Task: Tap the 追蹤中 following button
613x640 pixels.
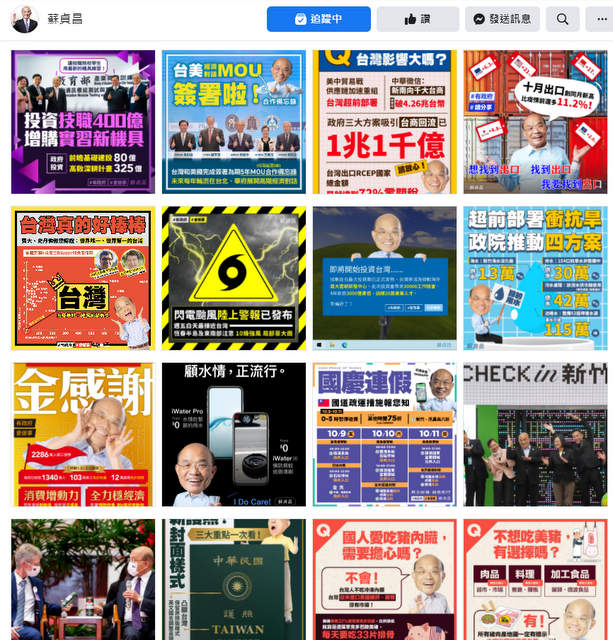Action: pyautogui.click(x=318, y=19)
